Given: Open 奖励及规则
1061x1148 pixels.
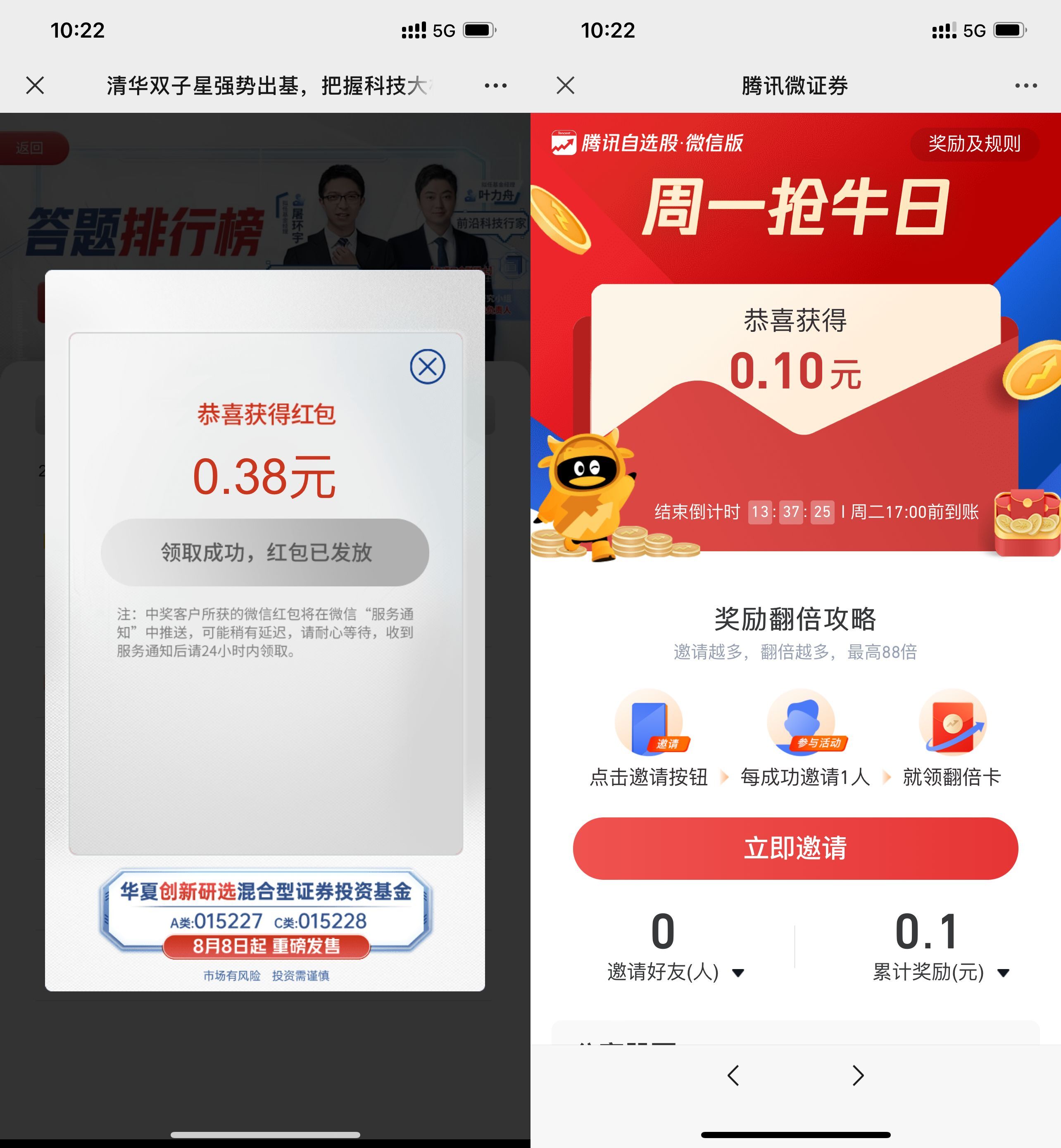Looking at the screenshot, I should (974, 143).
